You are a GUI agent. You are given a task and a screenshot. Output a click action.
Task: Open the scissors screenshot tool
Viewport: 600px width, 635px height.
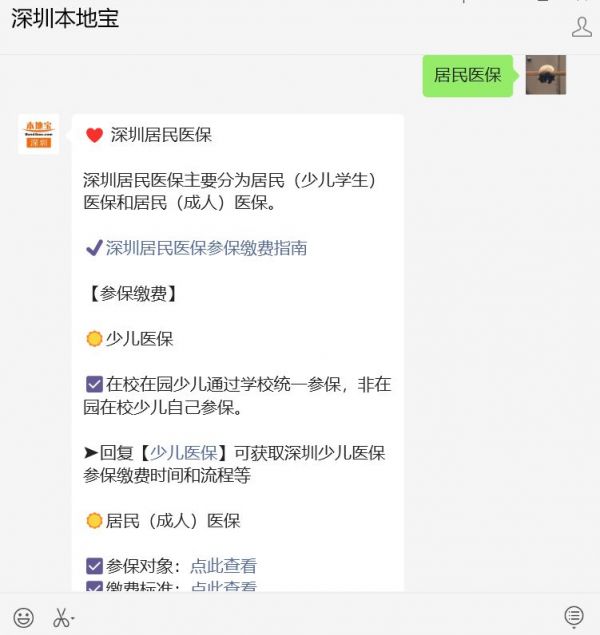click(62, 617)
